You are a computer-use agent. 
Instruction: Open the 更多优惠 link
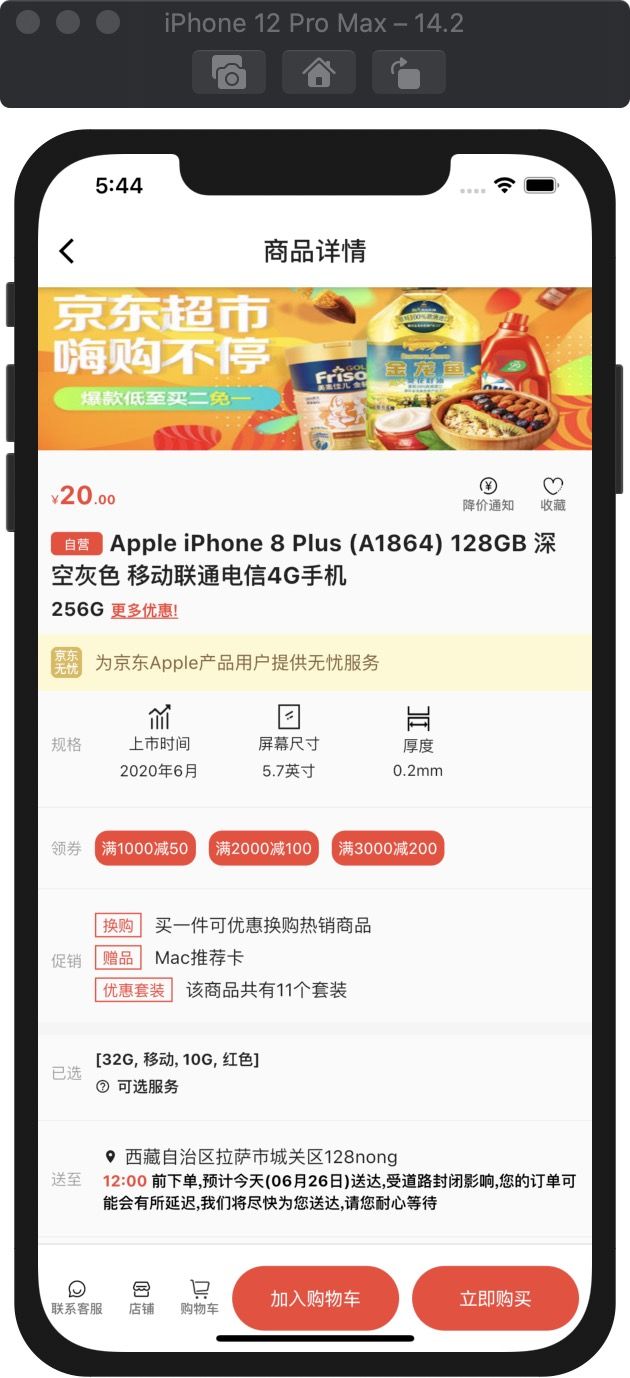coord(144,610)
